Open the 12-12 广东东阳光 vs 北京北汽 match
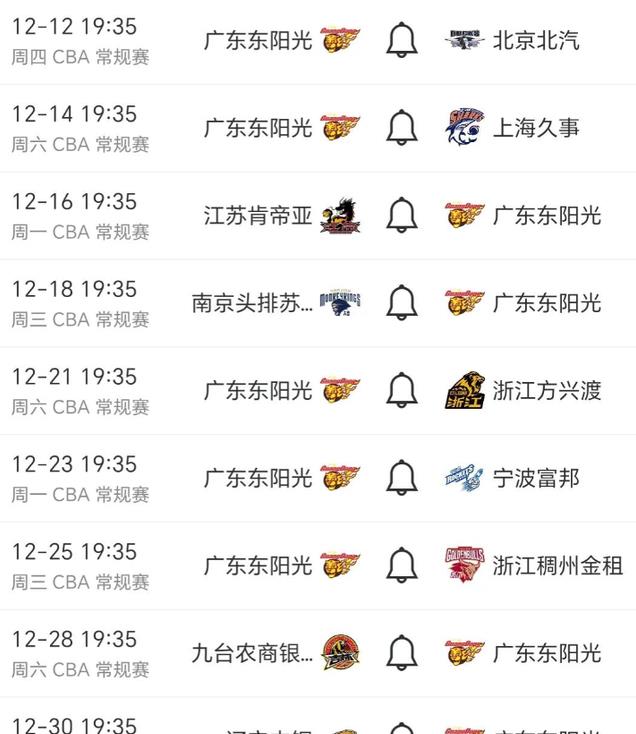This screenshot has height=734, width=636. click(100, 41)
